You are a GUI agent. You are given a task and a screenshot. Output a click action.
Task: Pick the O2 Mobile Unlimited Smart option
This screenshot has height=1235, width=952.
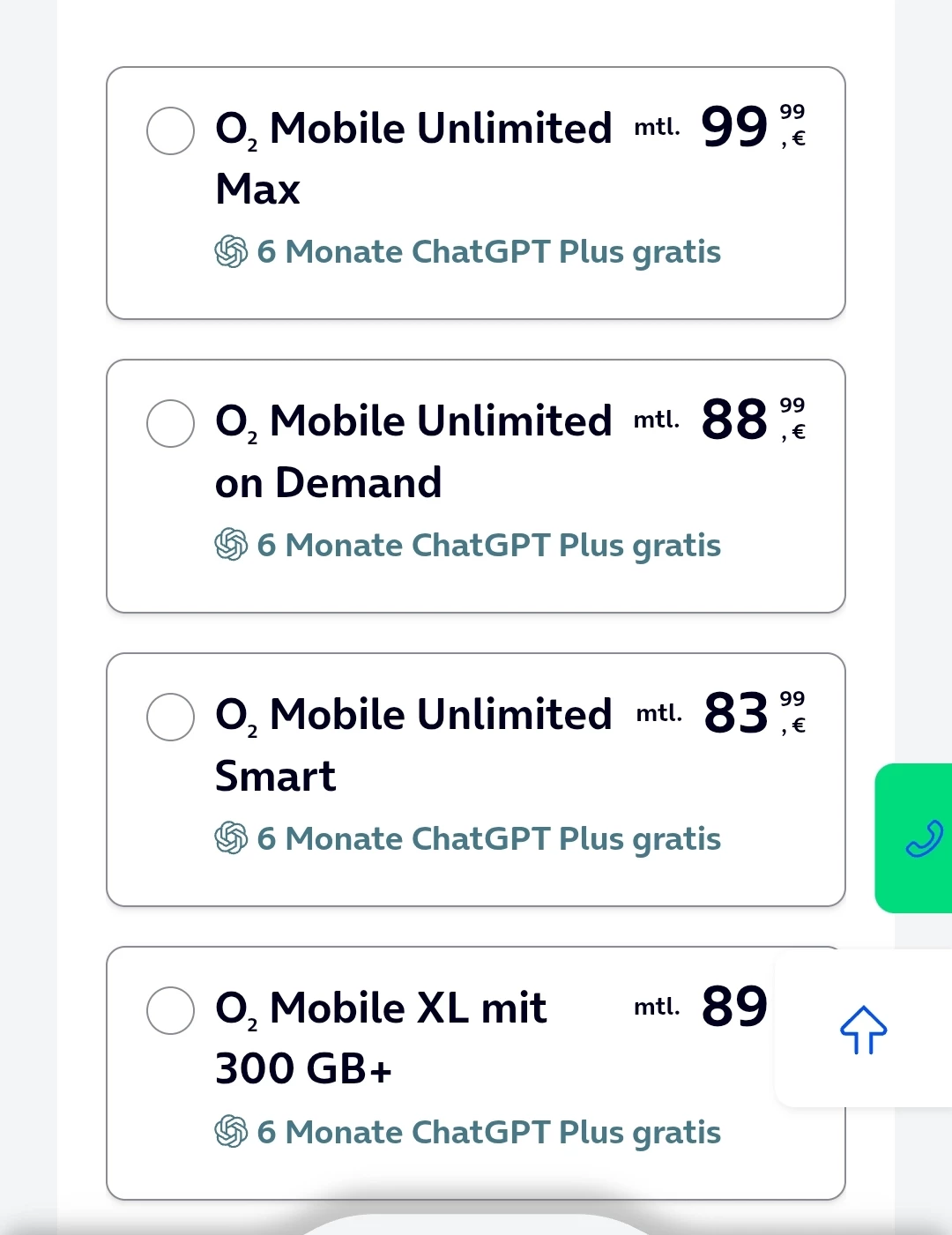pos(170,717)
